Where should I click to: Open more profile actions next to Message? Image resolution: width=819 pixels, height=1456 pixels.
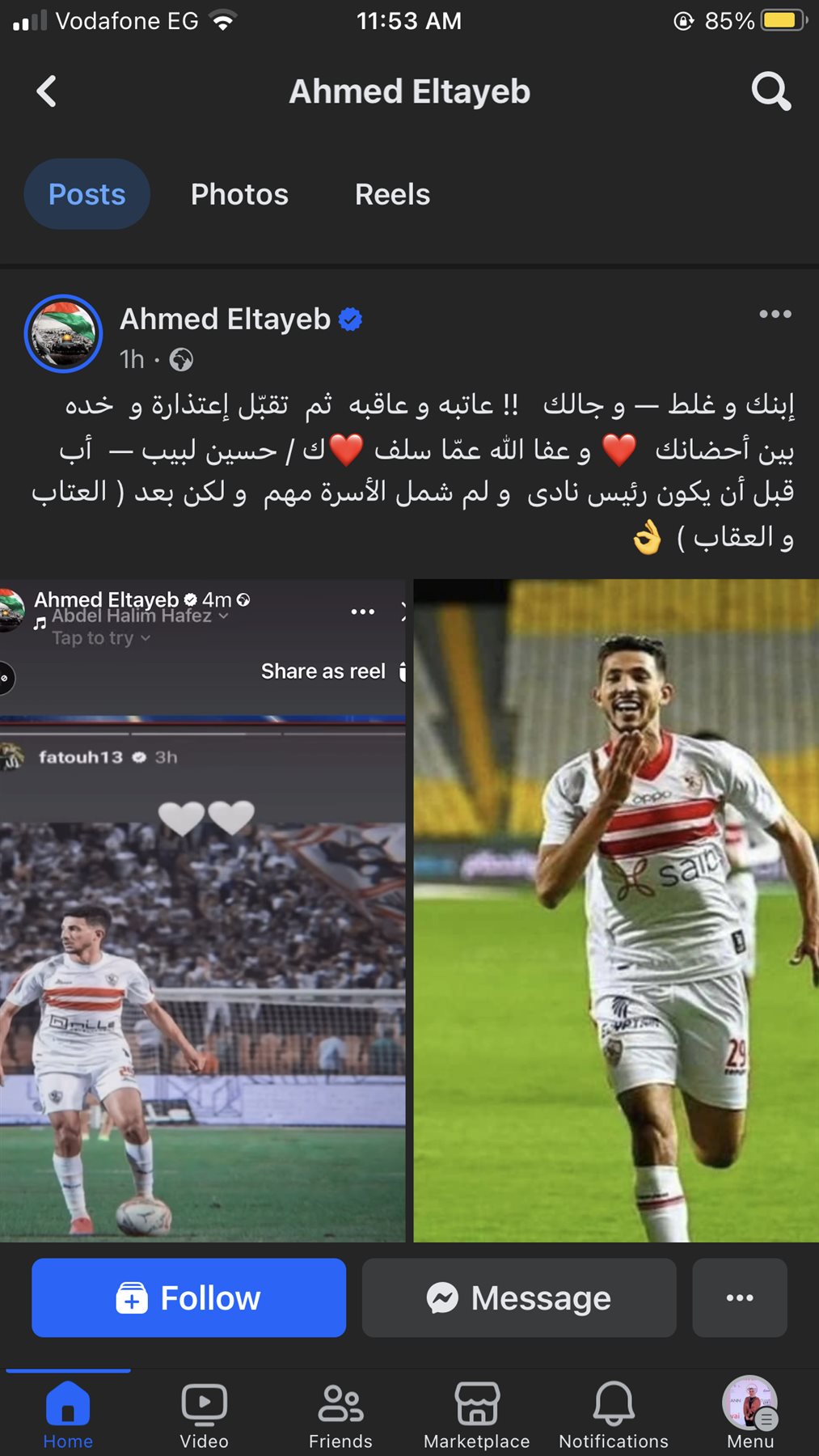(x=739, y=1297)
